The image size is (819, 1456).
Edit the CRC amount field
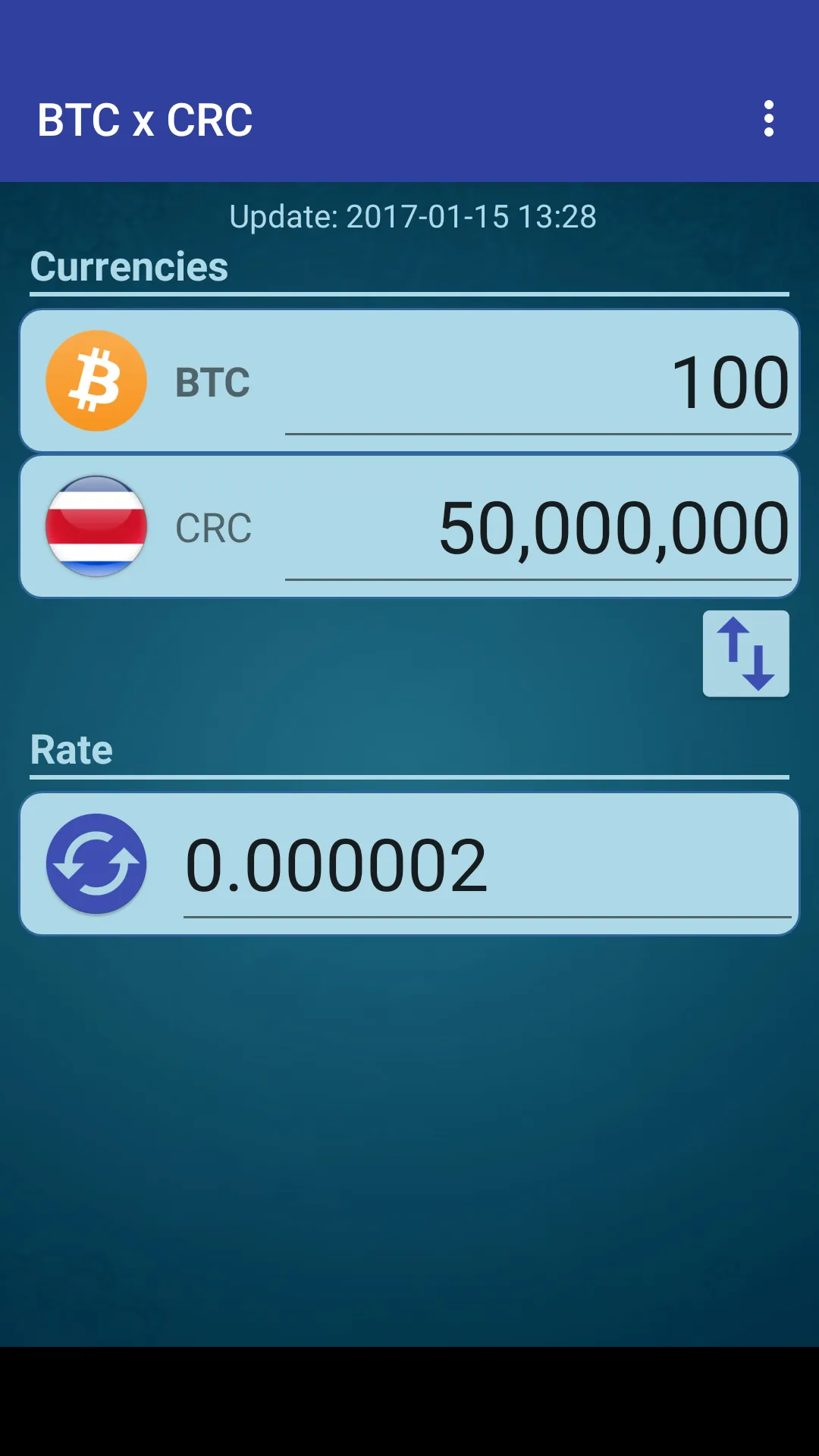pyautogui.click(x=538, y=529)
